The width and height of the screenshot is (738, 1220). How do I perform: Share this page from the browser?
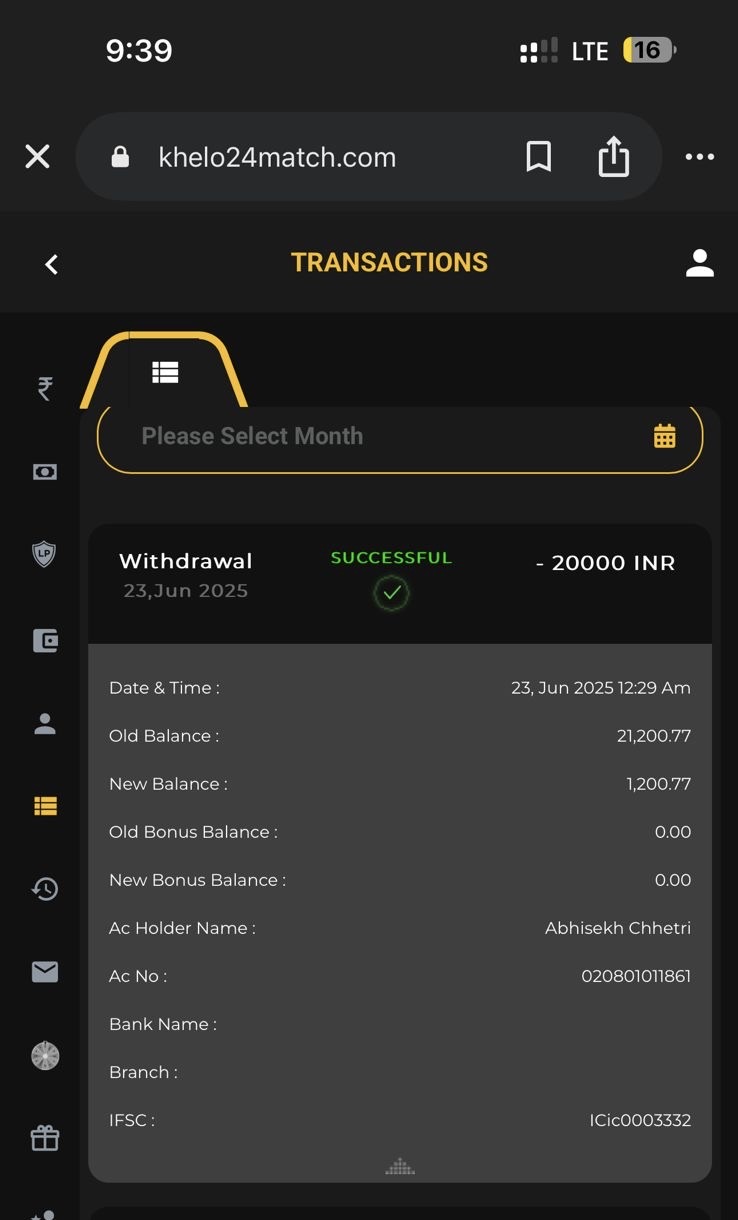[x=613, y=157]
